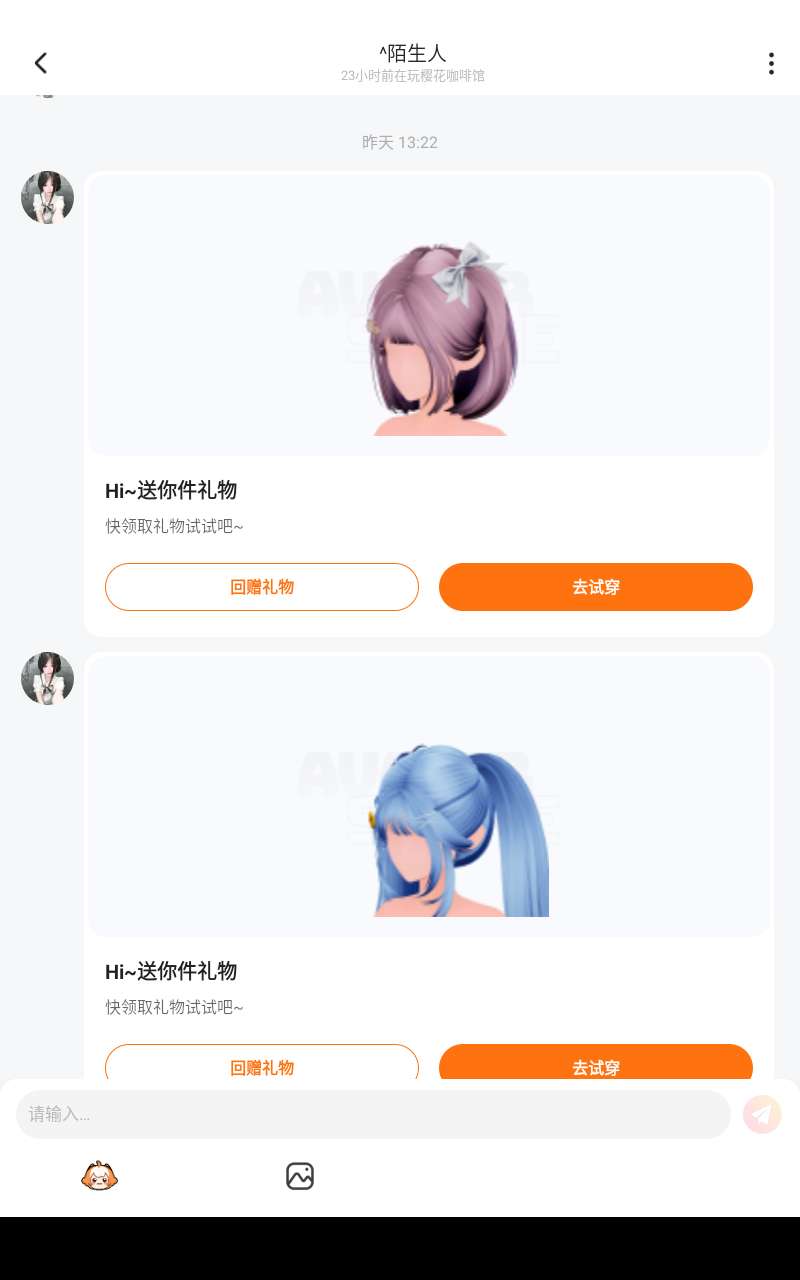Go back using the top-left arrow
The width and height of the screenshot is (800, 1280).
tap(41, 63)
